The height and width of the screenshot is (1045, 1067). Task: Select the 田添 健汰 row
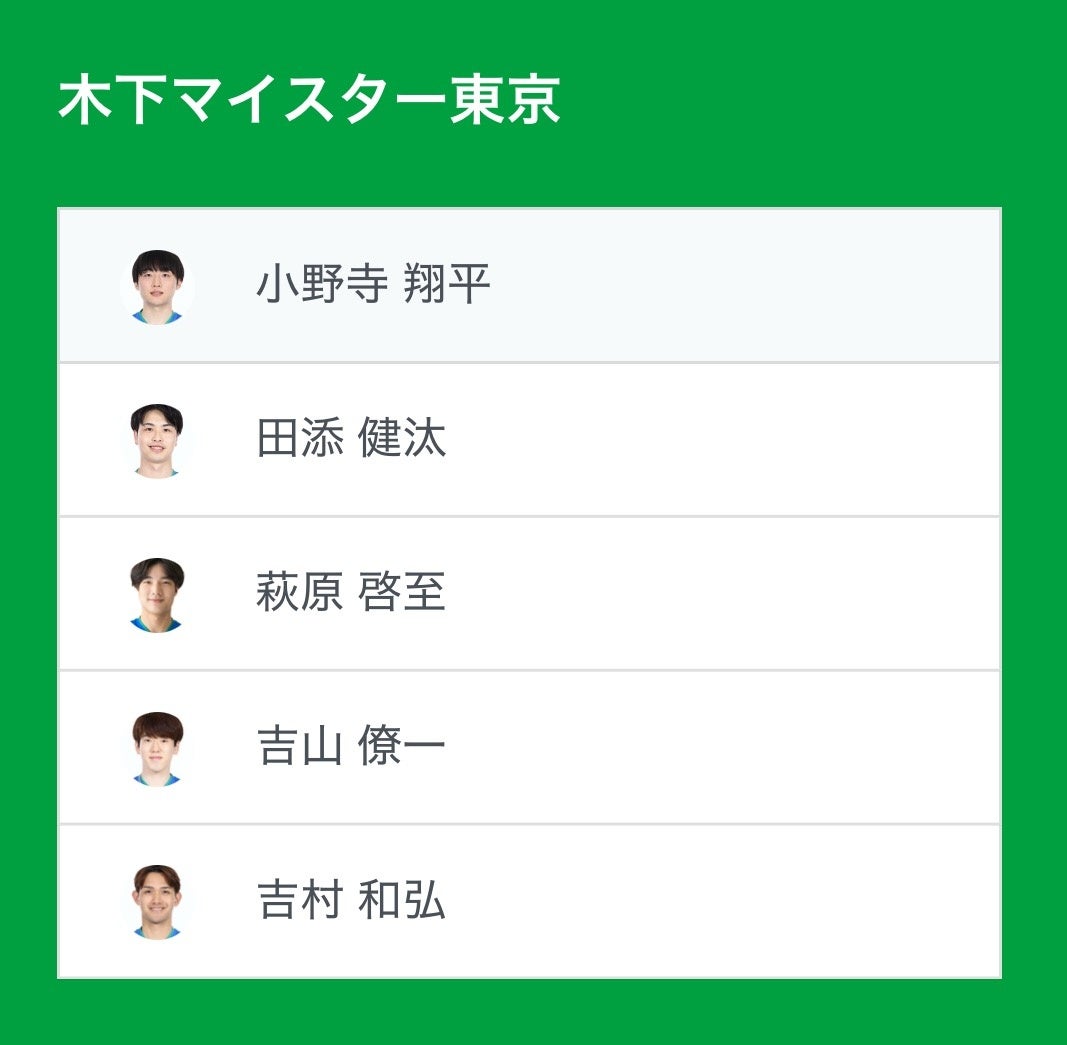pyautogui.click(x=351, y=440)
